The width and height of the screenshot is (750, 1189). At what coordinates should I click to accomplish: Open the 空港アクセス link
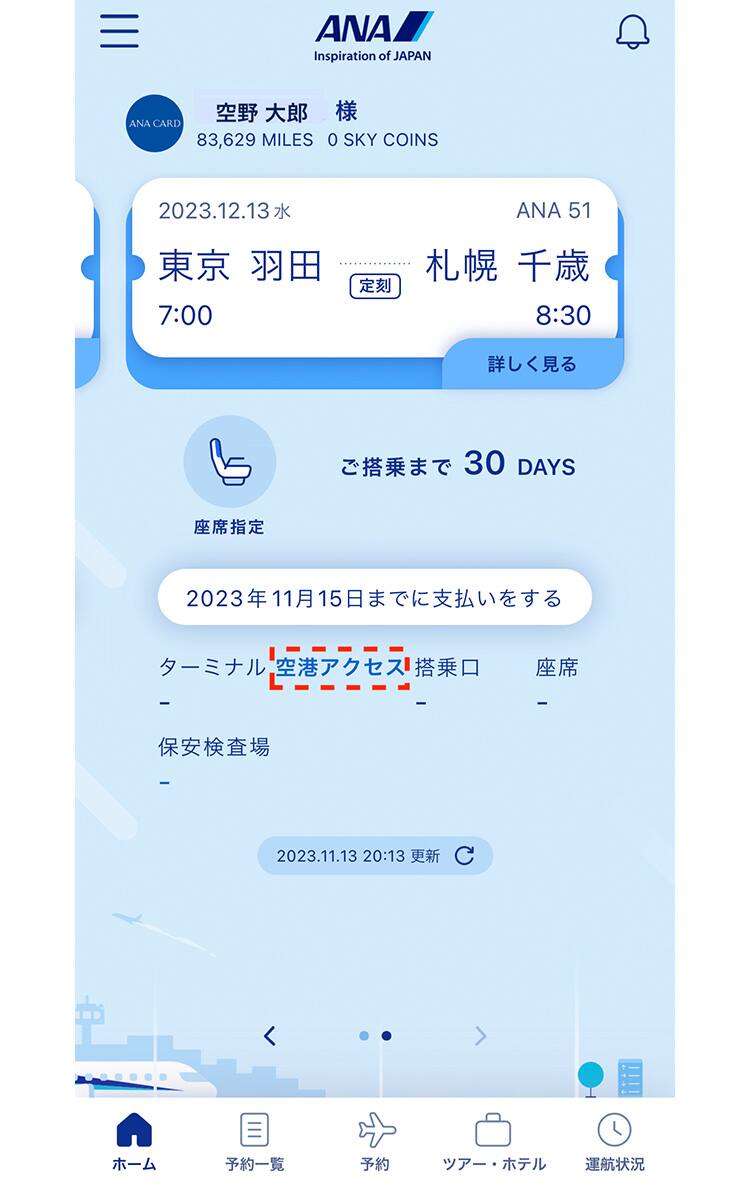[x=341, y=667]
